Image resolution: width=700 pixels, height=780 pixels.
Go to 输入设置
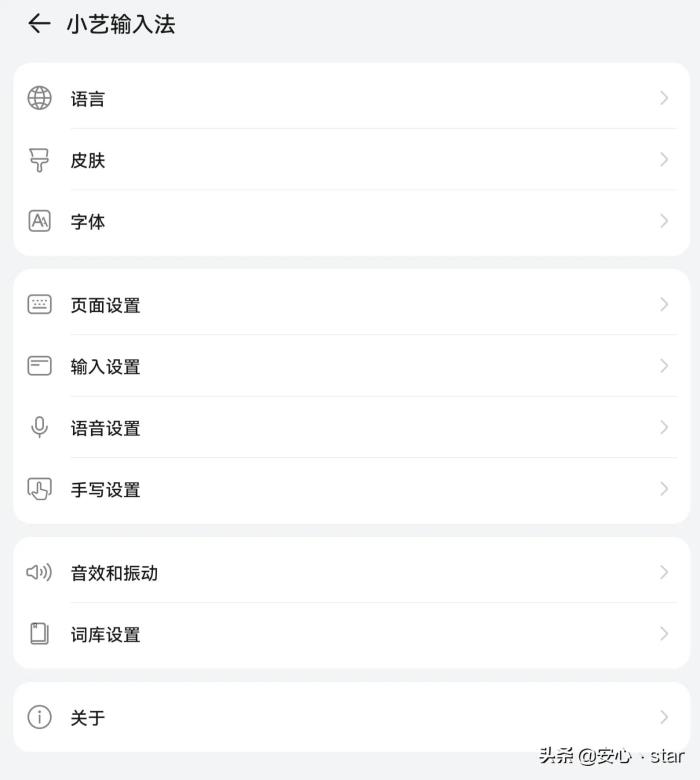tap(350, 366)
